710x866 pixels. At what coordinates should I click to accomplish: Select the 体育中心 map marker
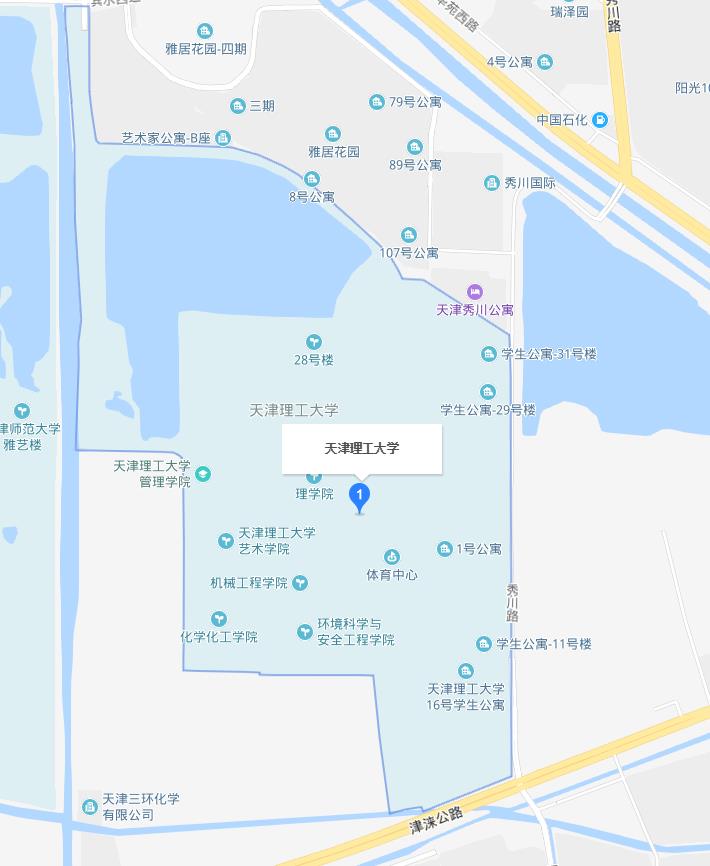392,557
